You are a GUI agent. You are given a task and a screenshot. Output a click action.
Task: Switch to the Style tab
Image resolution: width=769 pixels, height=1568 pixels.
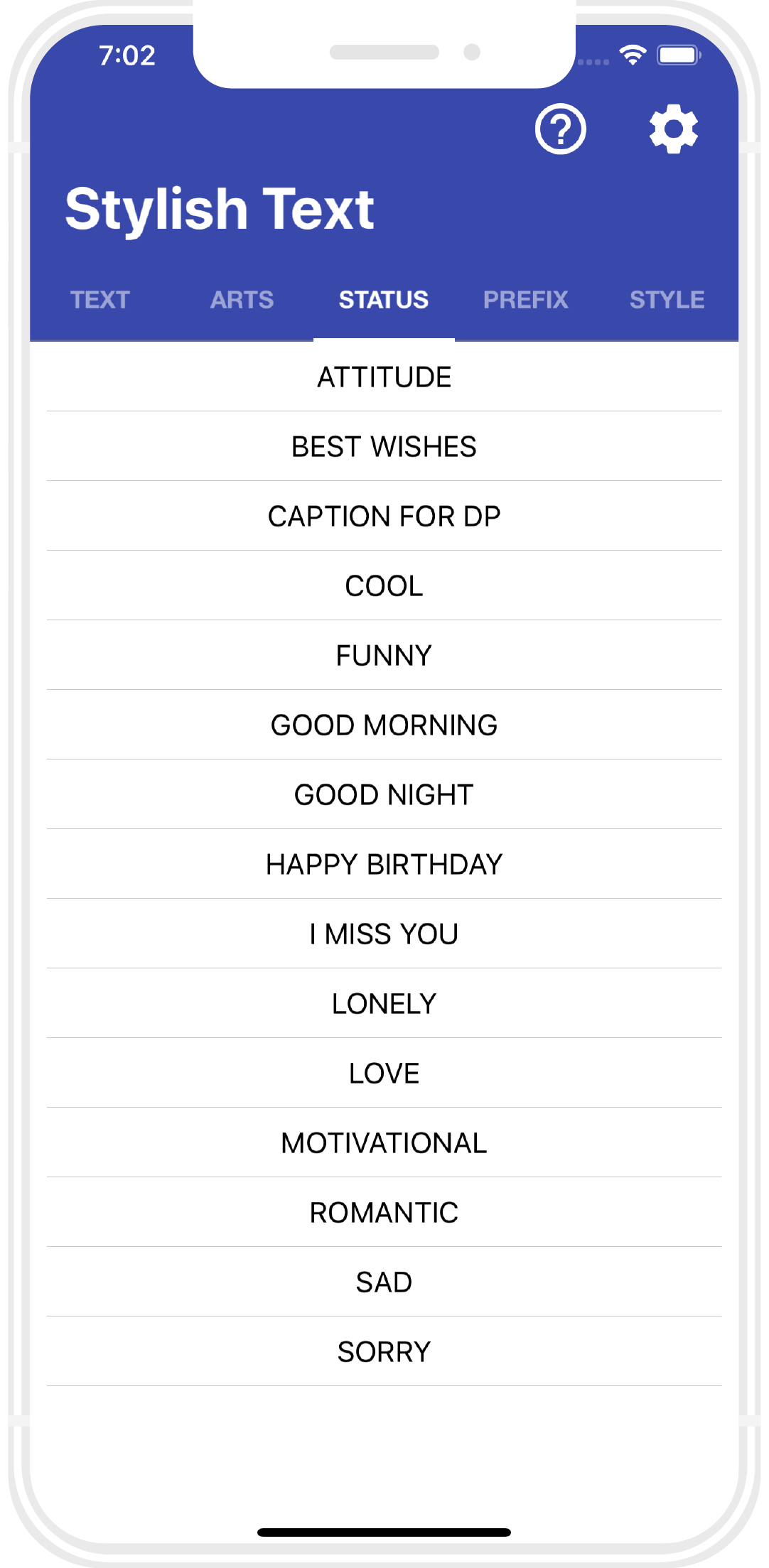tap(667, 300)
